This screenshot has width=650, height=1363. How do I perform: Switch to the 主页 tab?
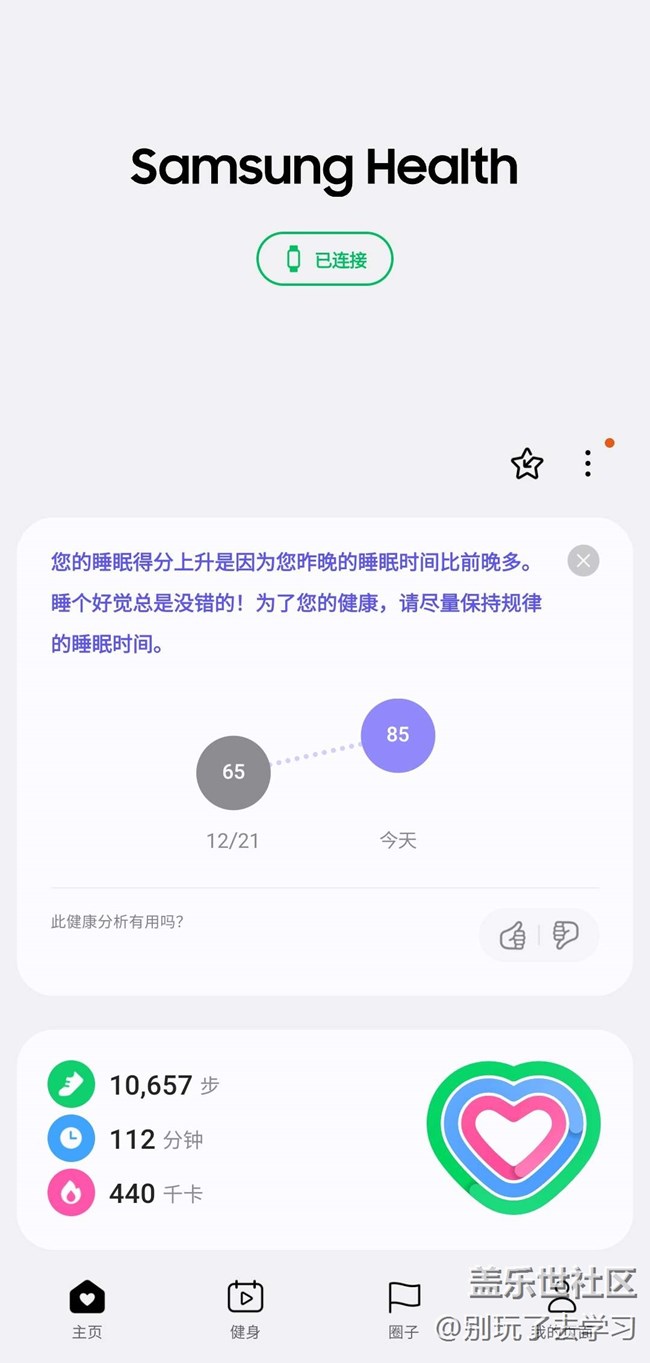[x=87, y=1309]
